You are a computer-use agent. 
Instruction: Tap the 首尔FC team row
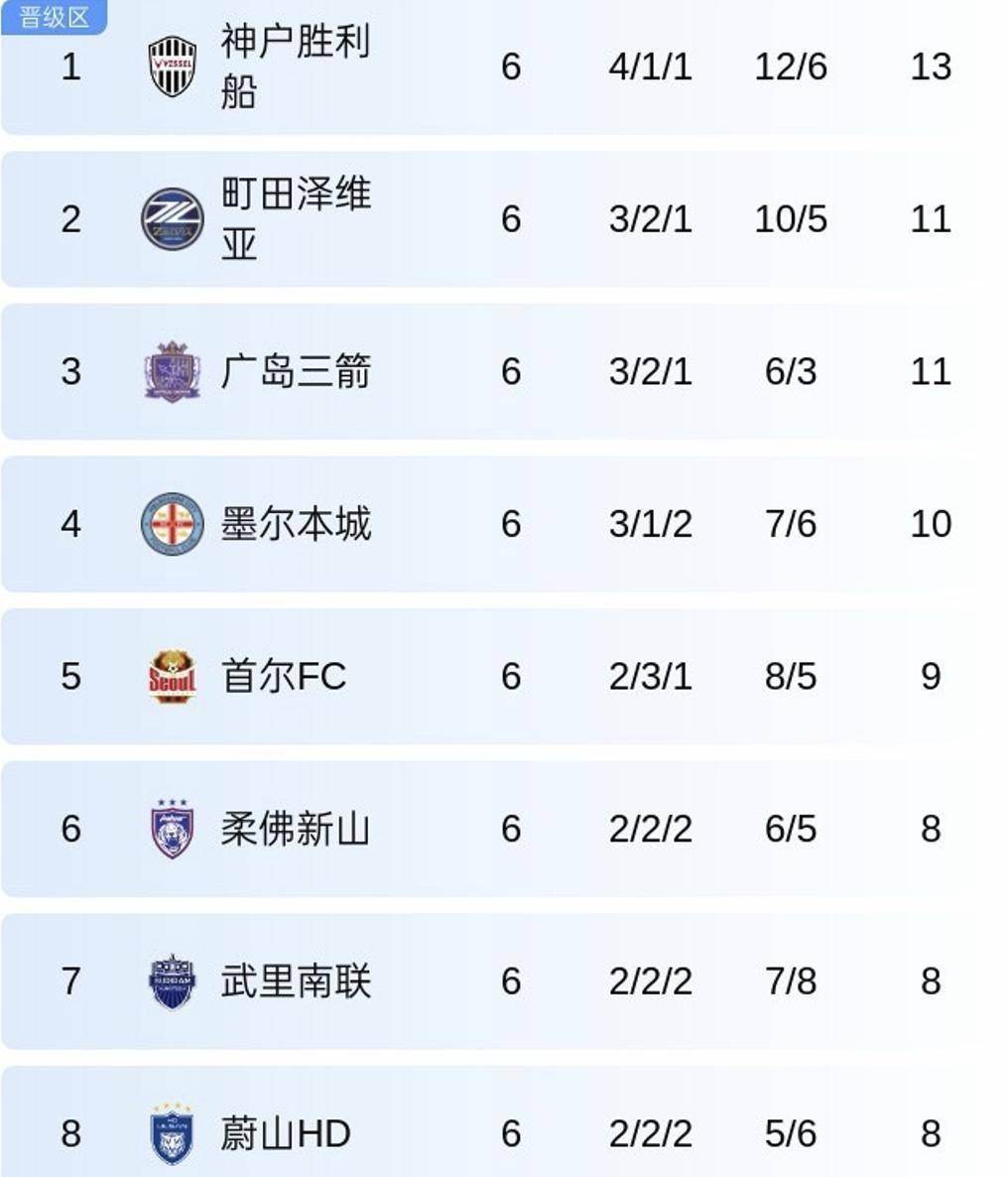click(x=283, y=677)
